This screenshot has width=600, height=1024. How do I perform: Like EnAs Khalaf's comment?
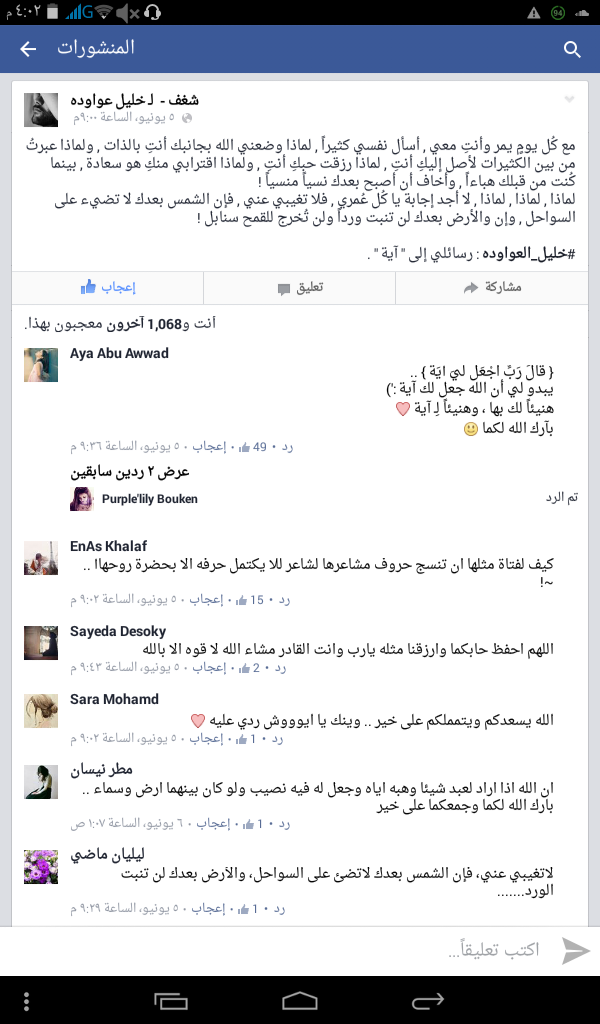206,600
